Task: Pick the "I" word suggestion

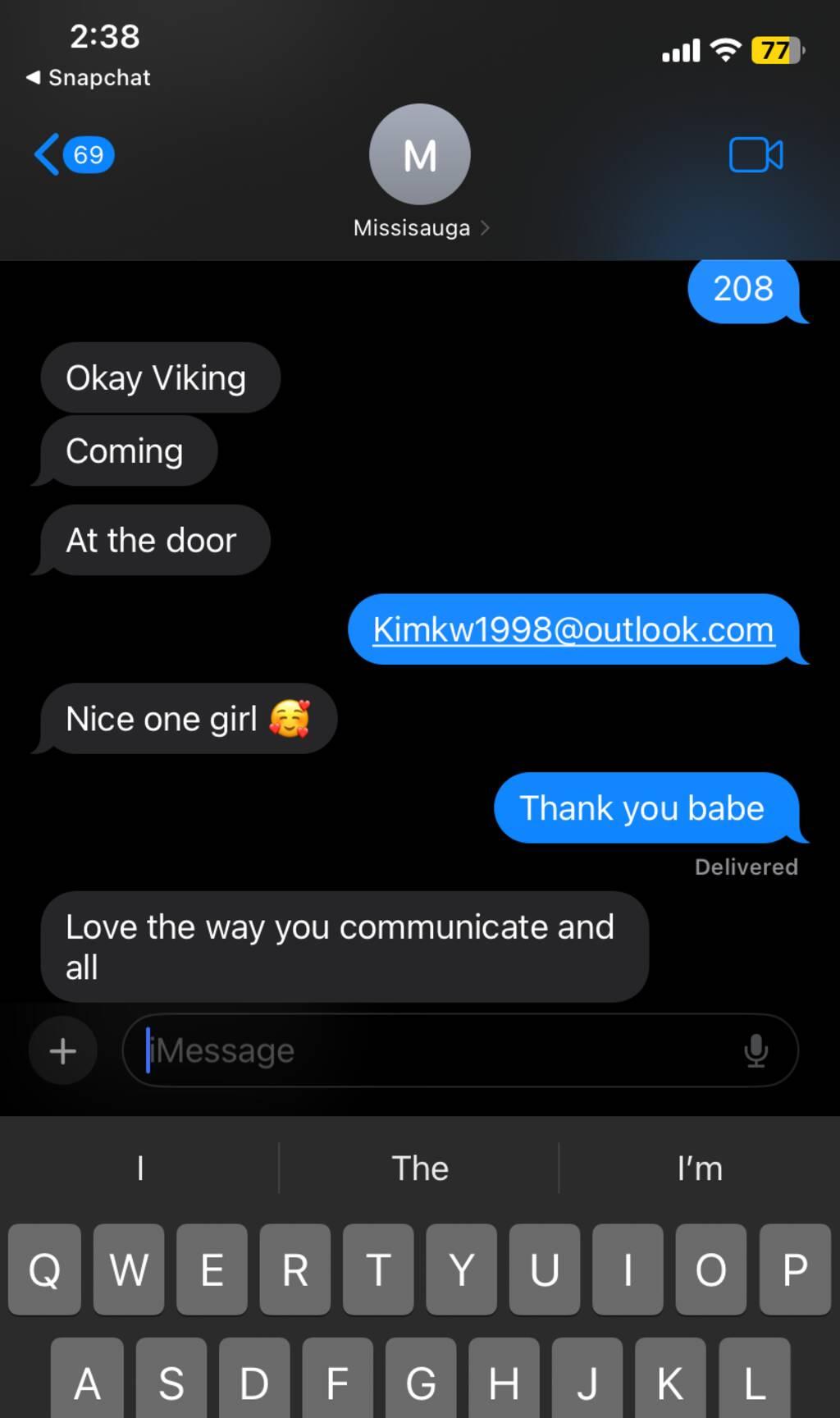Action: [x=140, y=1168]
